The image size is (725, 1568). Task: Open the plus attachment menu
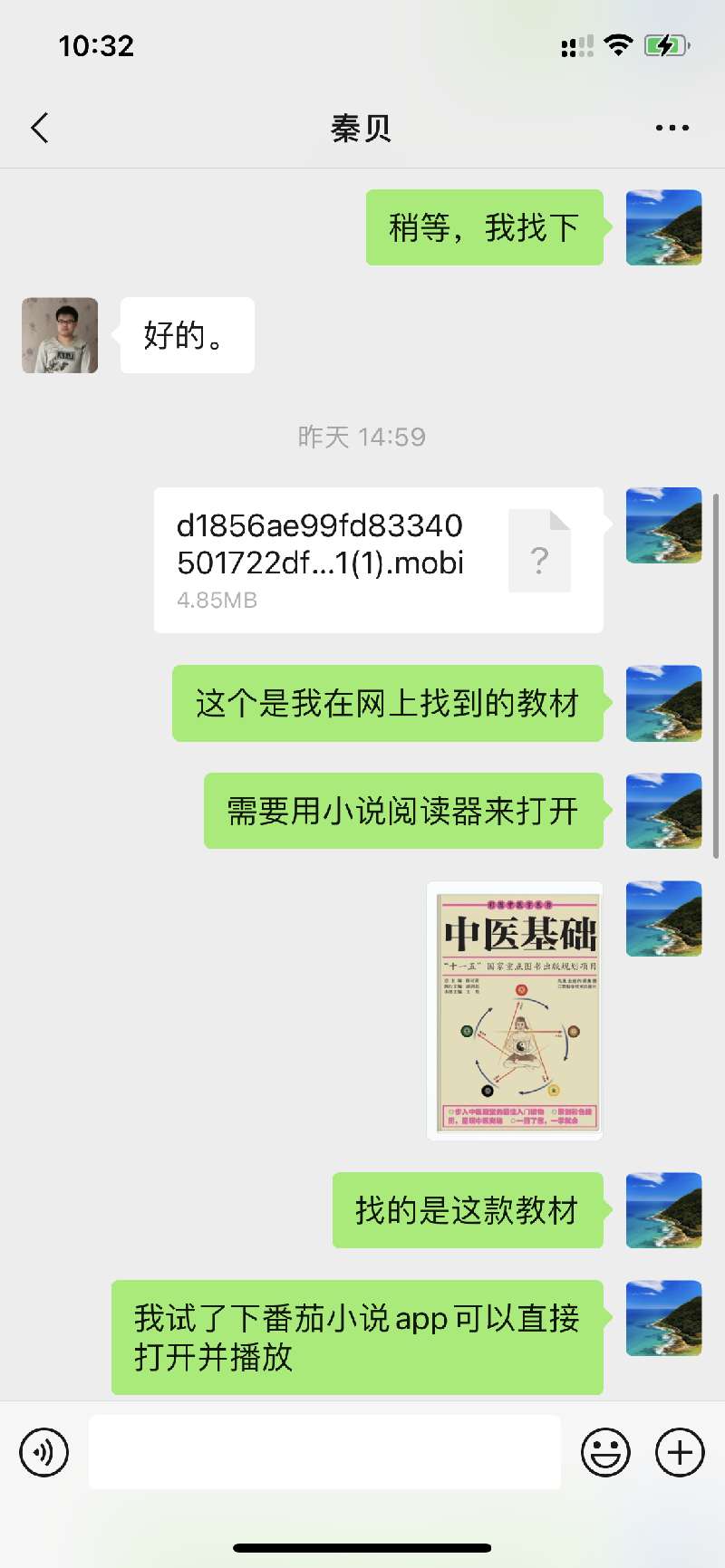click(x=679, y=1452)
